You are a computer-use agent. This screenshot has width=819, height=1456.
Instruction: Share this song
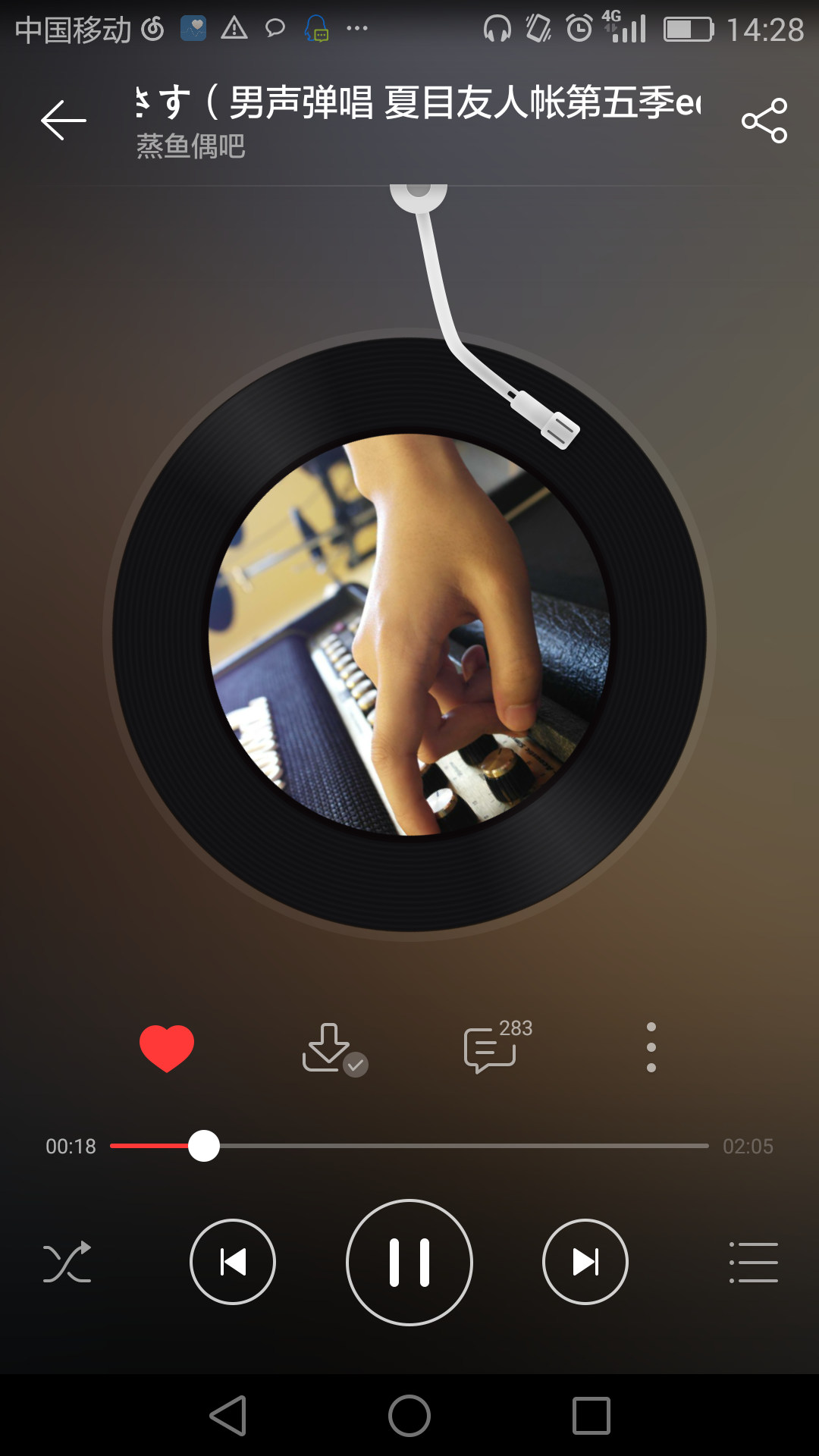tap(764, 121)
